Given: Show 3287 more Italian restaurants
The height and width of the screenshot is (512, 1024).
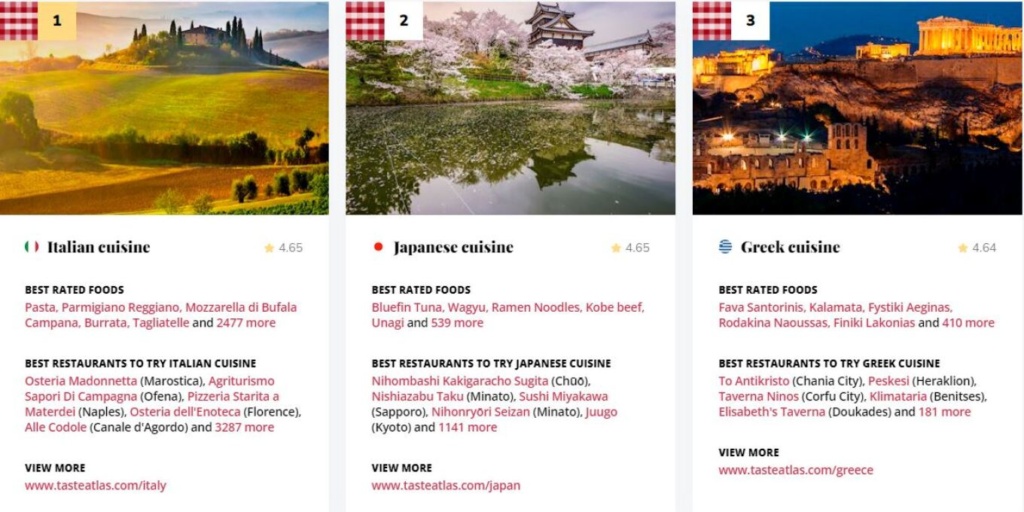Looking at the screenshot, I should 243,427.
